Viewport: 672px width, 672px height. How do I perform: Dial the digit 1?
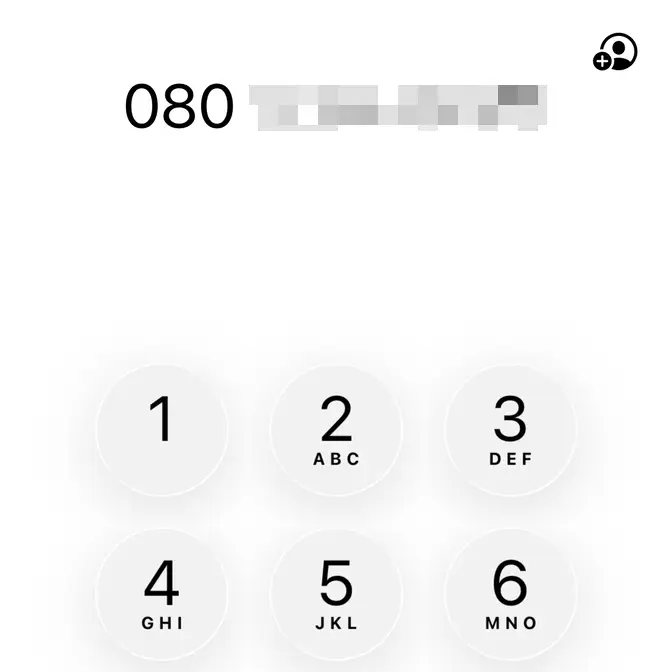[x=162, y=430]
